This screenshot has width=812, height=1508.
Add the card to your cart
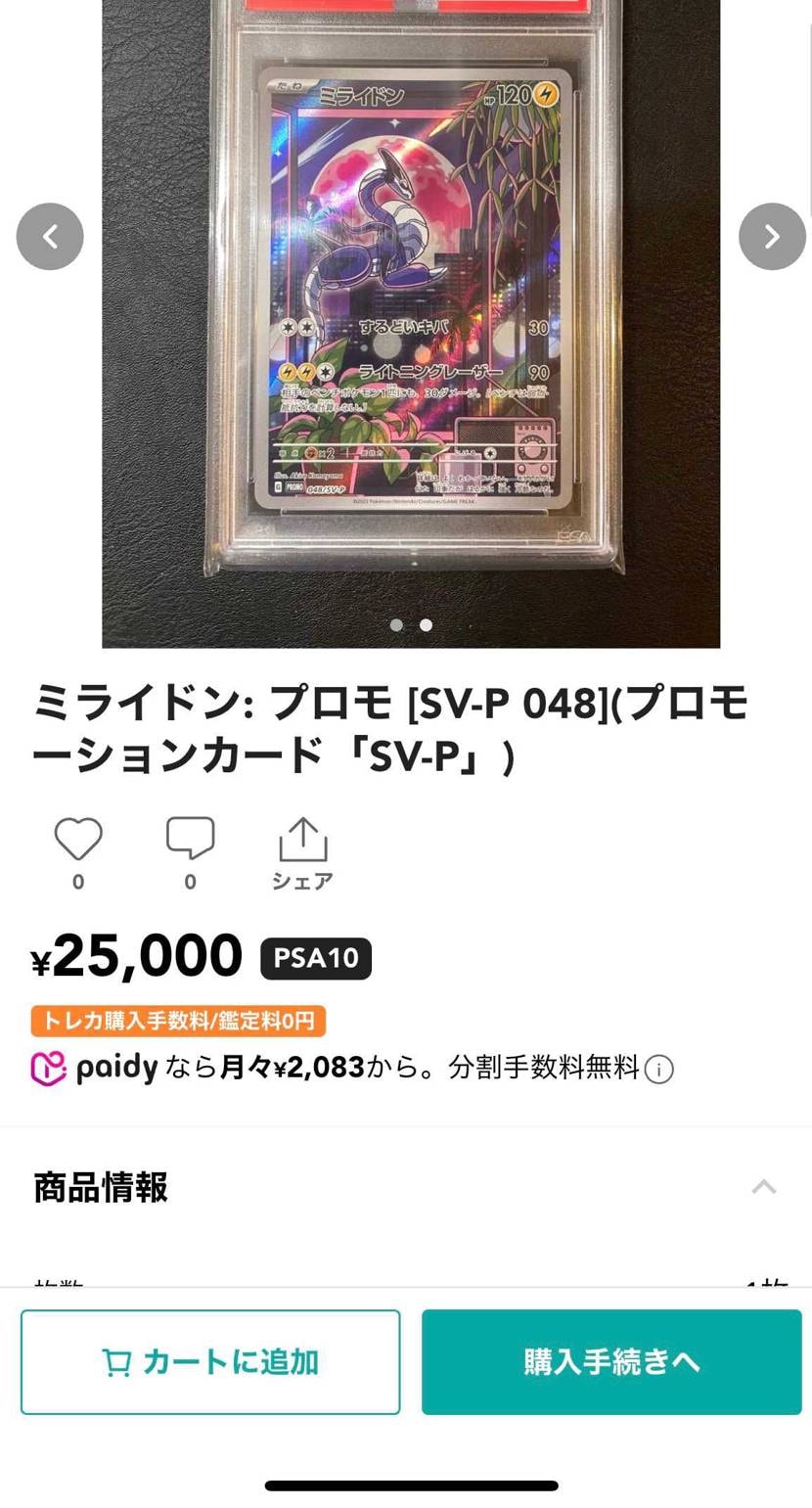209,1361
